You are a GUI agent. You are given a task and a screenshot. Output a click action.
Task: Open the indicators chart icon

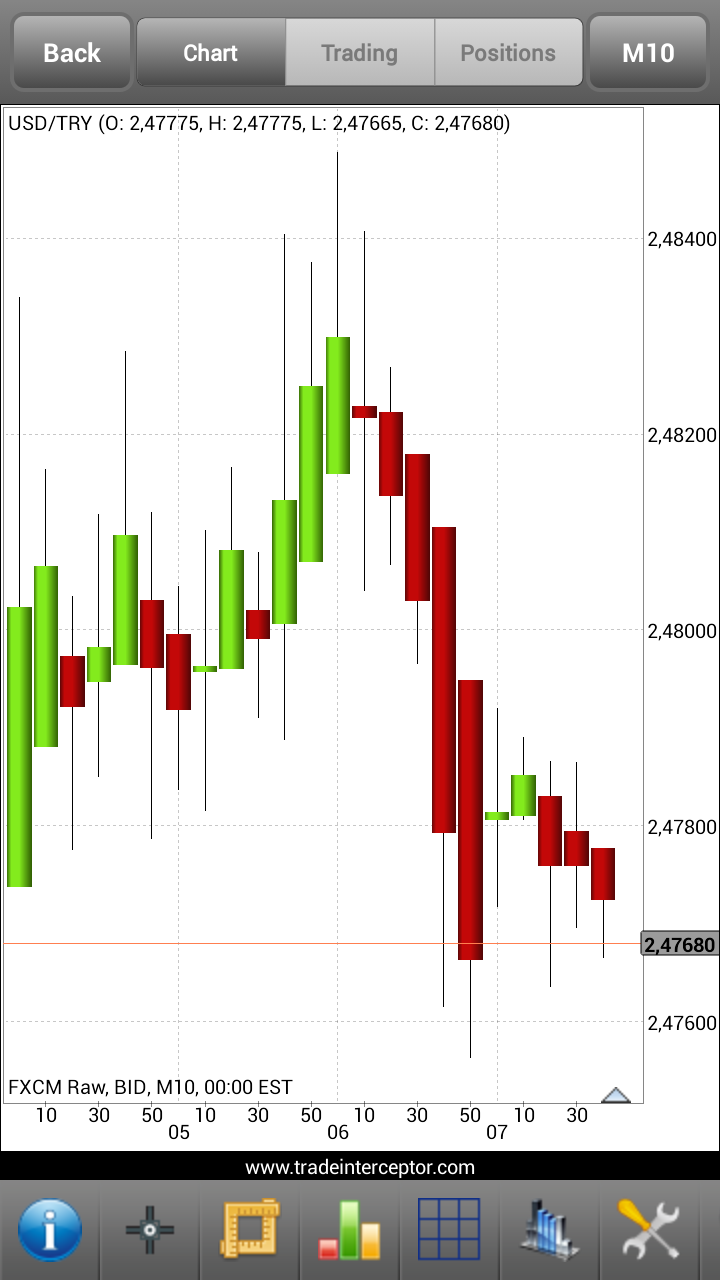[550, 1229]
